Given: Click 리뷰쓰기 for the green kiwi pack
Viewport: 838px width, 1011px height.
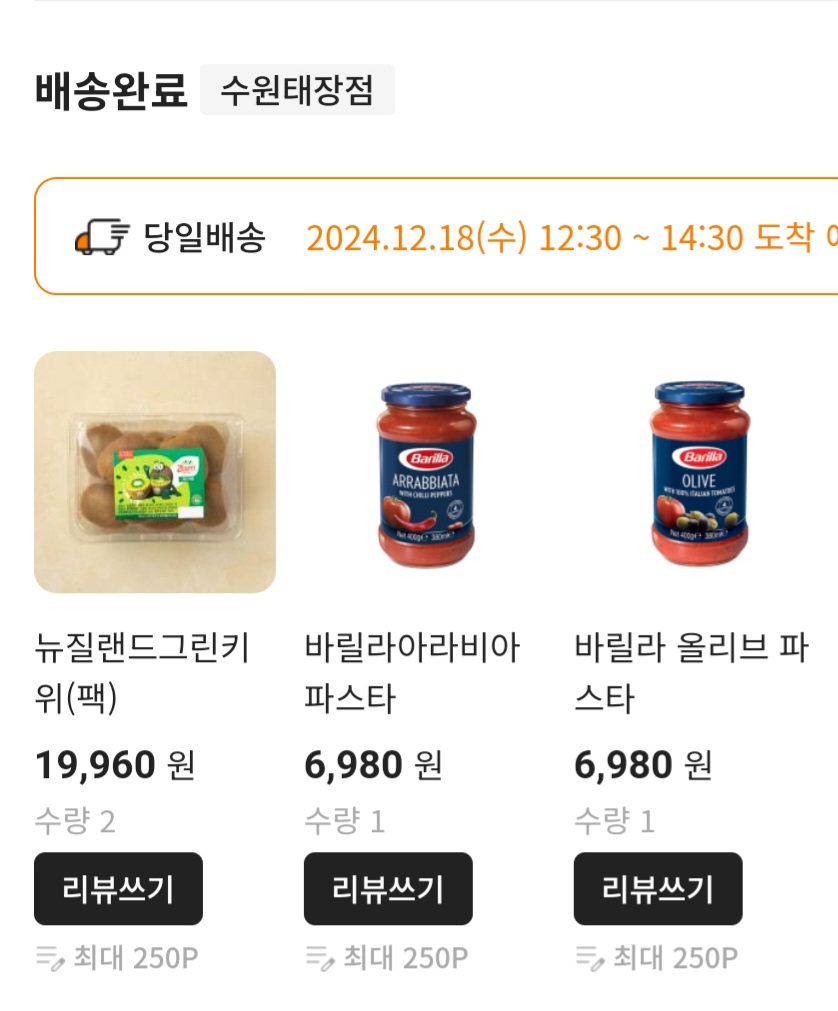Looking at the screenshot, I should pyautogui.click(x=117, y=889).
